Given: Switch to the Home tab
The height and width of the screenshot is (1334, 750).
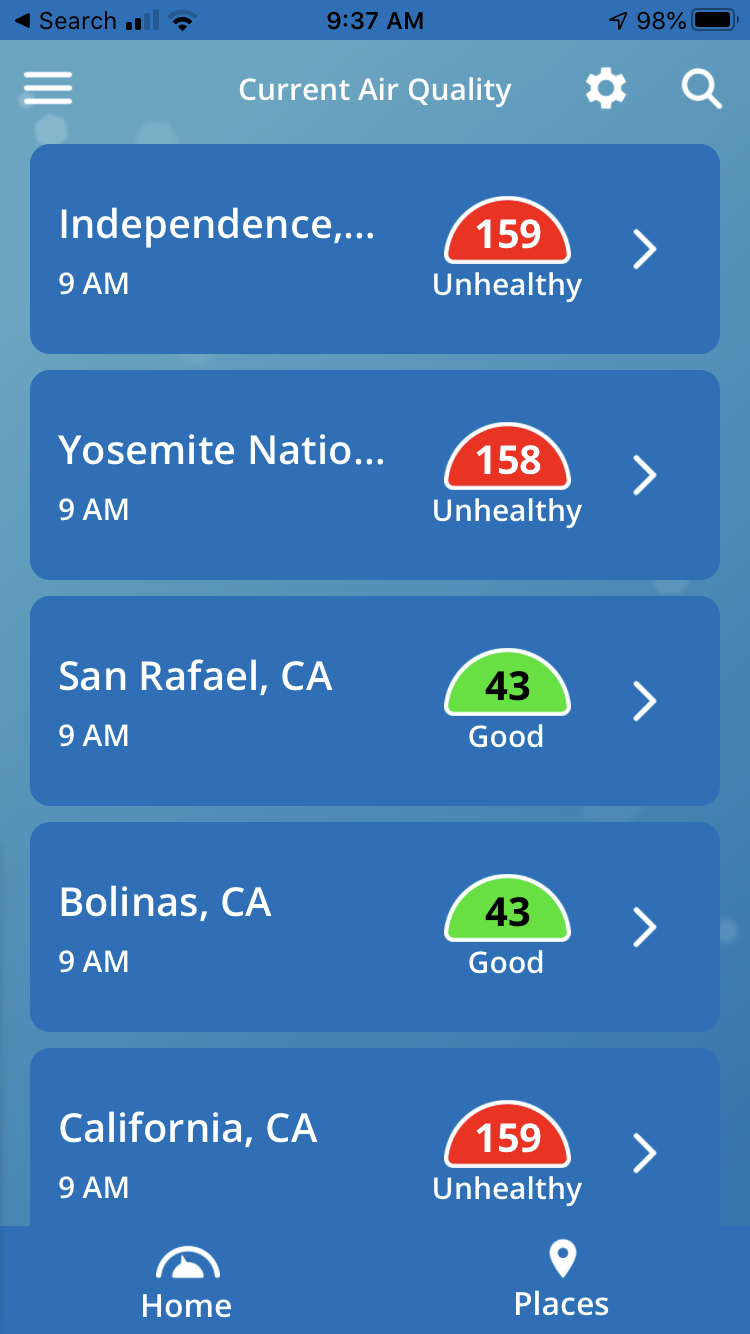Looking at the screenshot, I should pyautogui.click(x=187, y=1282).
